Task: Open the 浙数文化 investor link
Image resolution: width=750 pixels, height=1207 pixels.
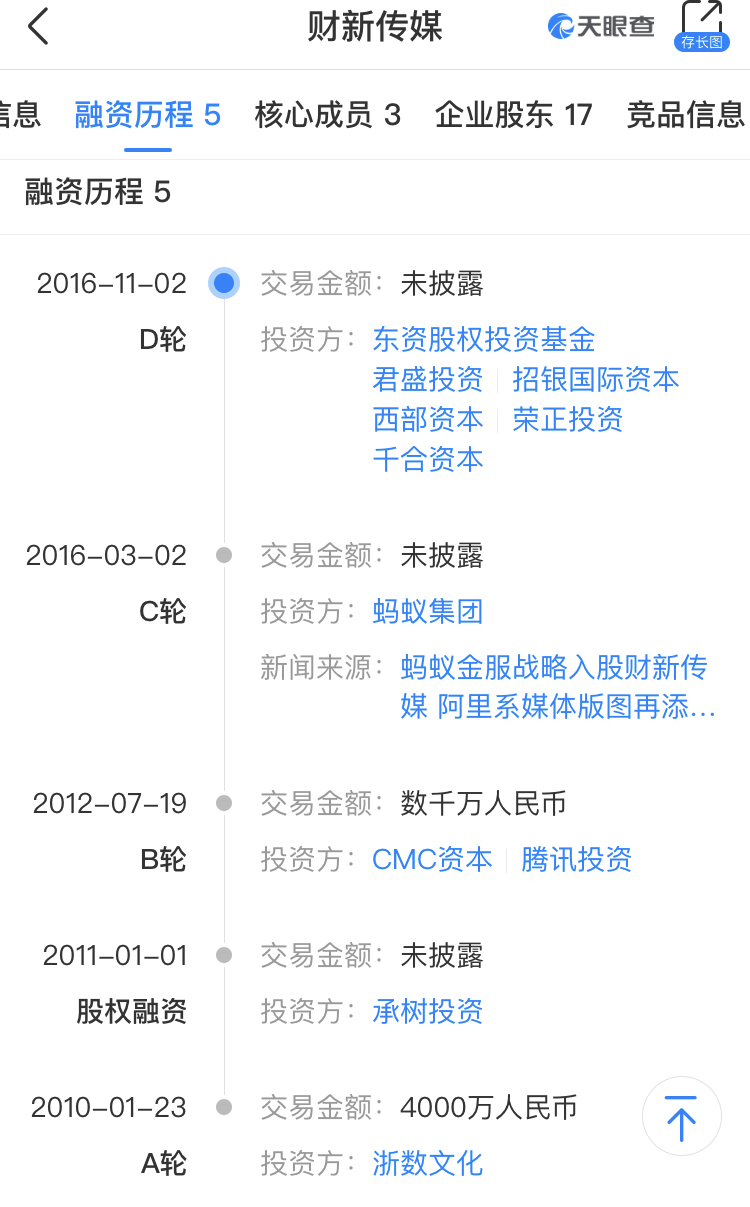Action: pos(427,1163)
